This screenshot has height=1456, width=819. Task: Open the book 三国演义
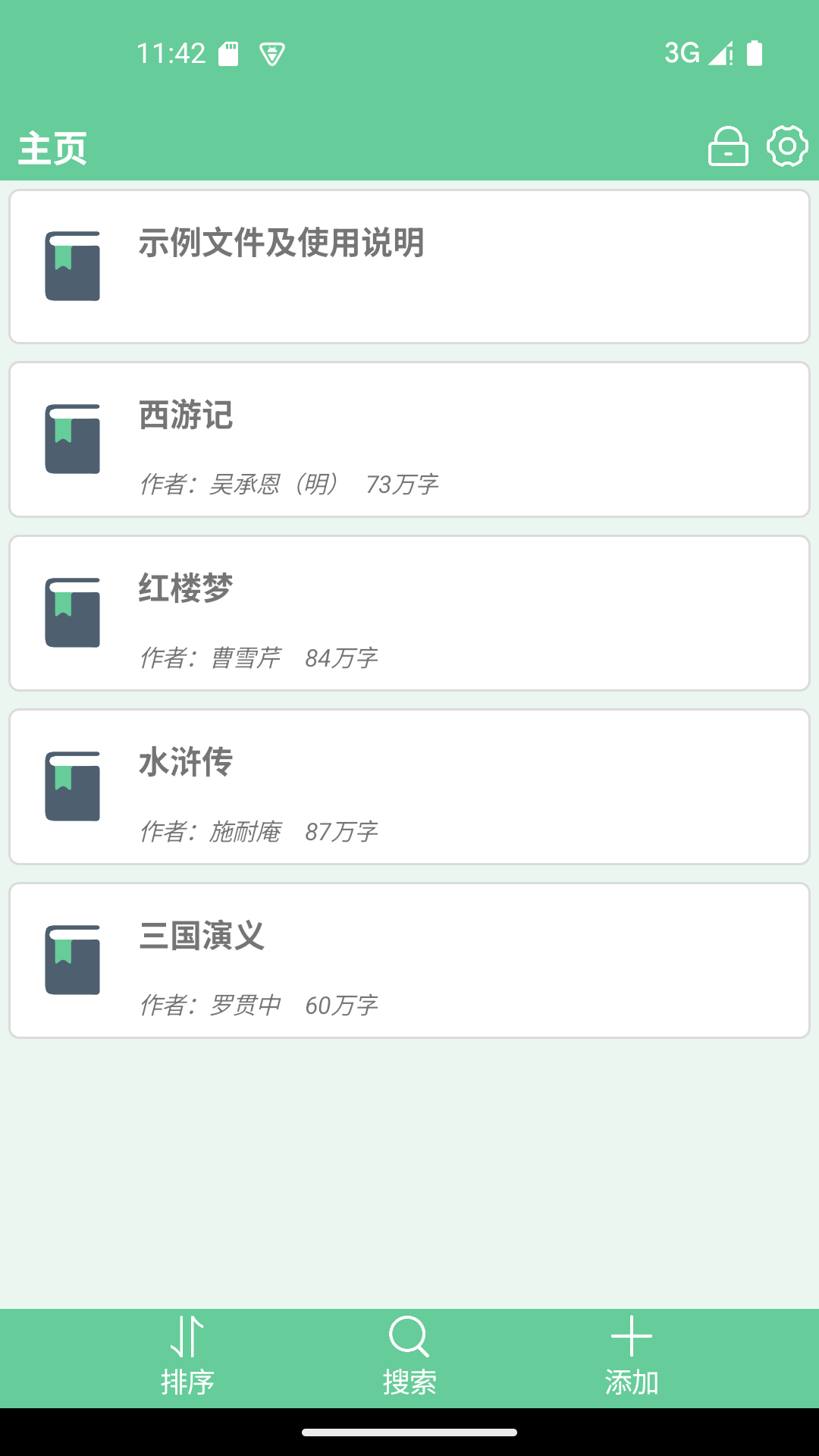coord(409,960)
